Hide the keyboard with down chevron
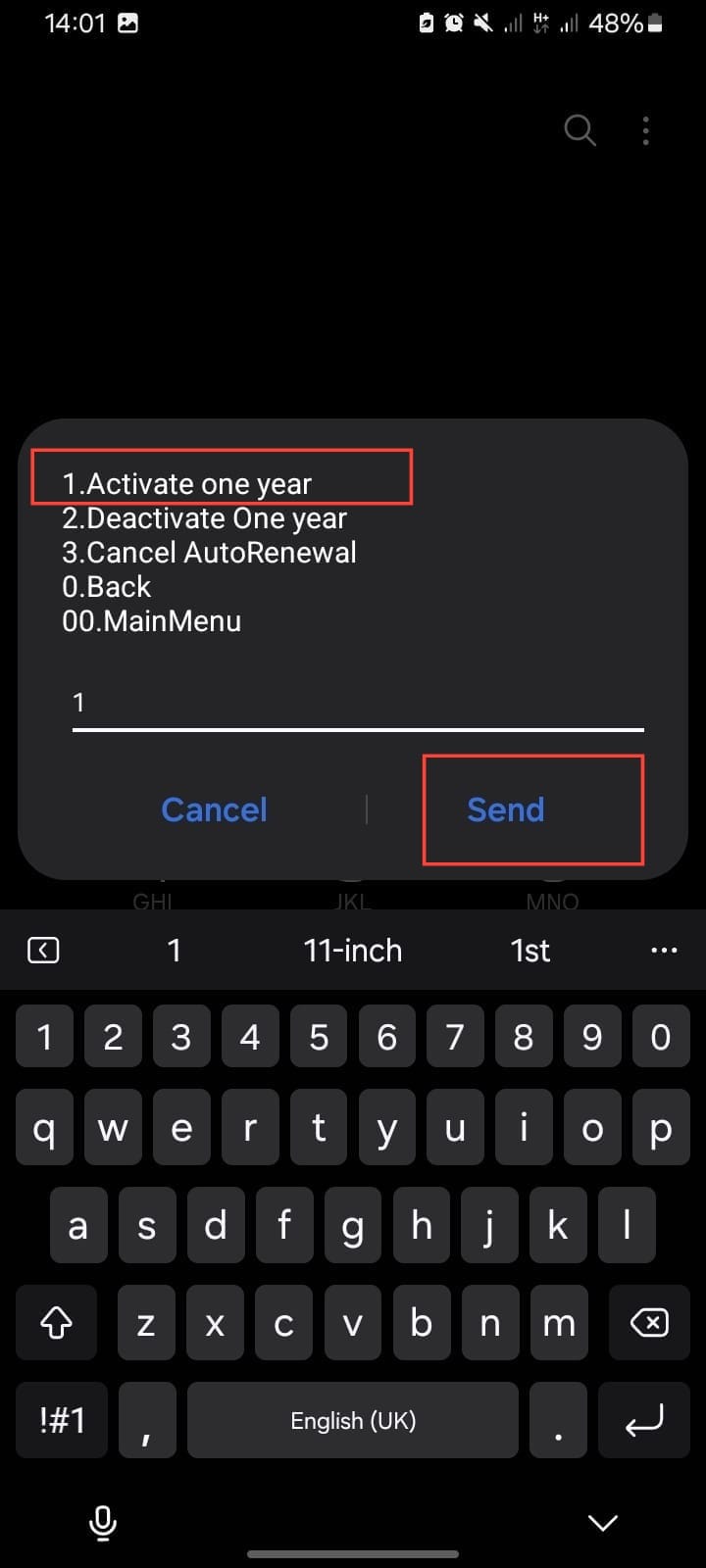The height and width of the screenshot is (1568, 706). pos(602,1522)
